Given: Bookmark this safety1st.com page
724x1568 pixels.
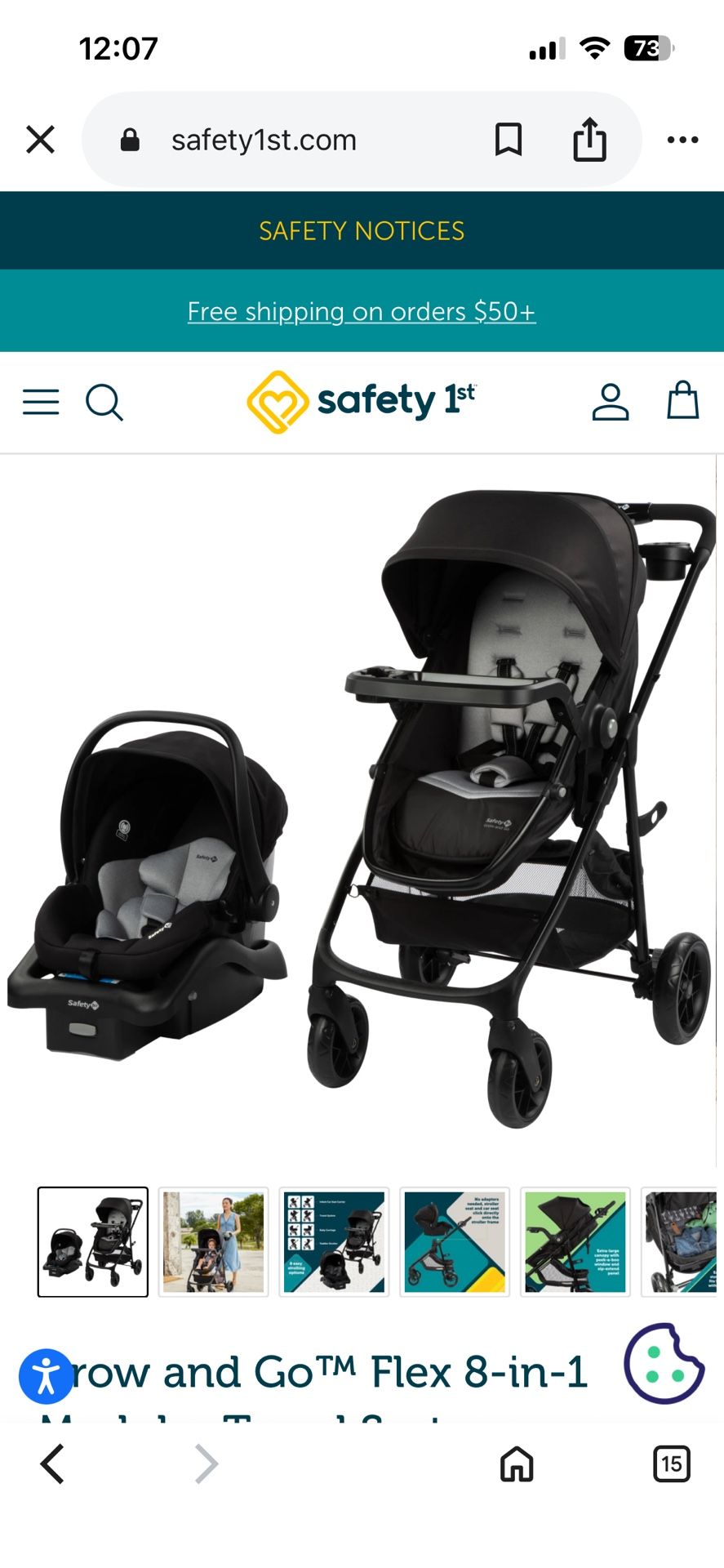Looking at the screenshot, I should coord(508,140).
